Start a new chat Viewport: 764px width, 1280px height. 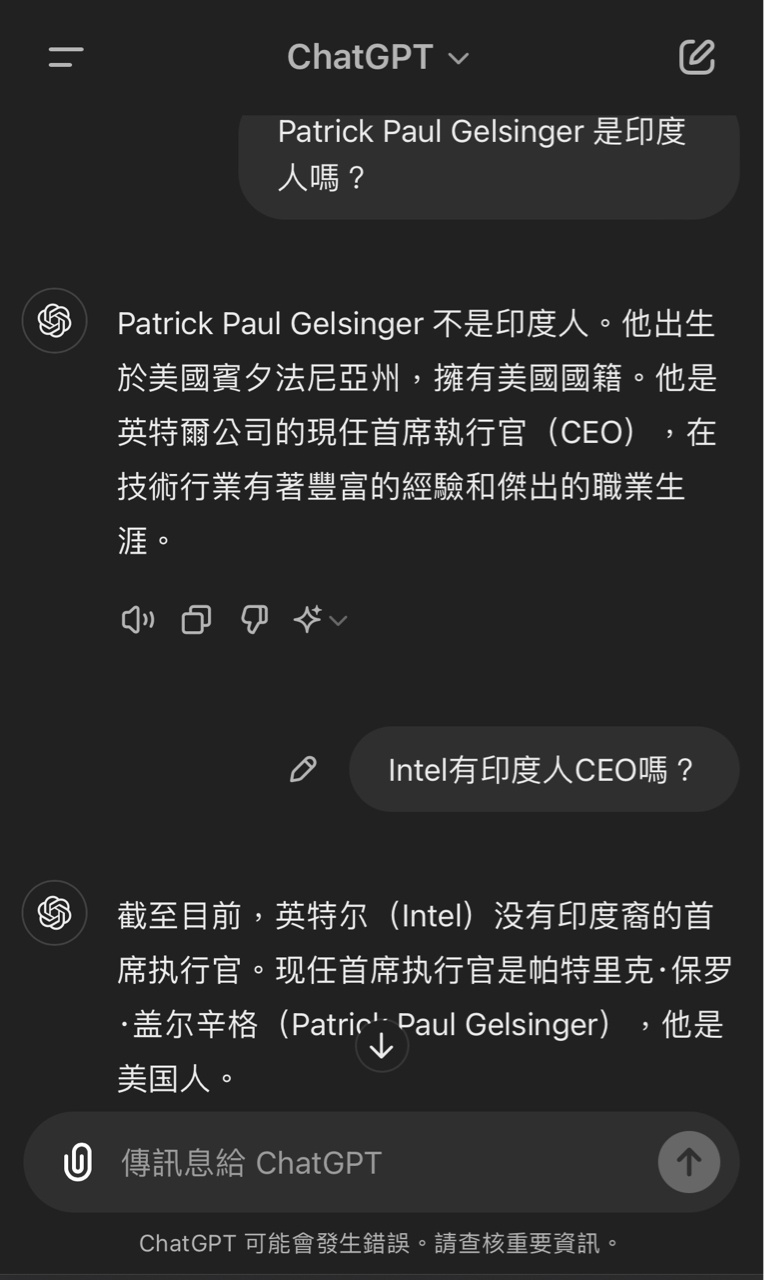point(697,57)
